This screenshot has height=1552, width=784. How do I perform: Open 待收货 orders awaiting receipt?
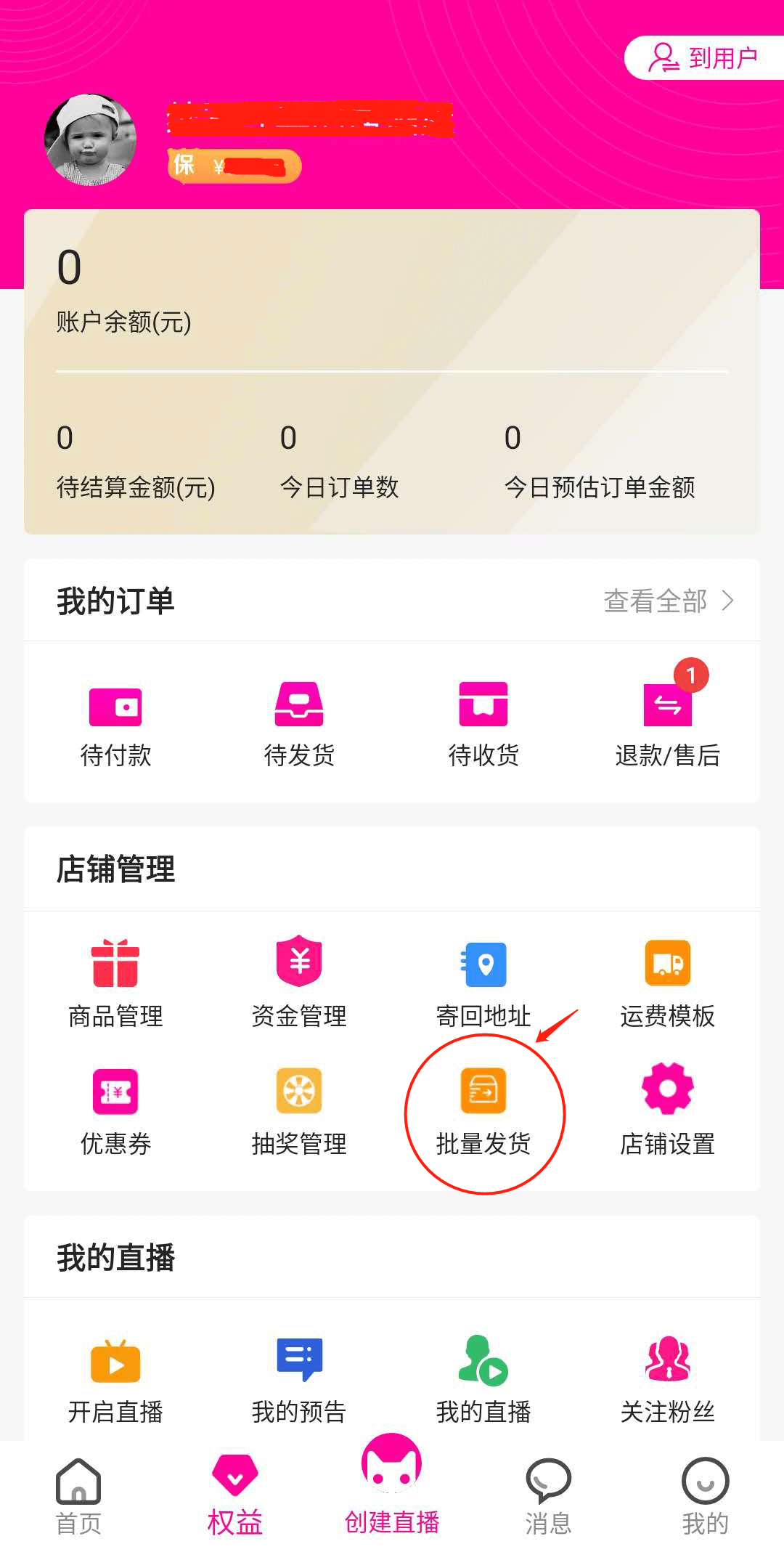(x=483, y=724)
